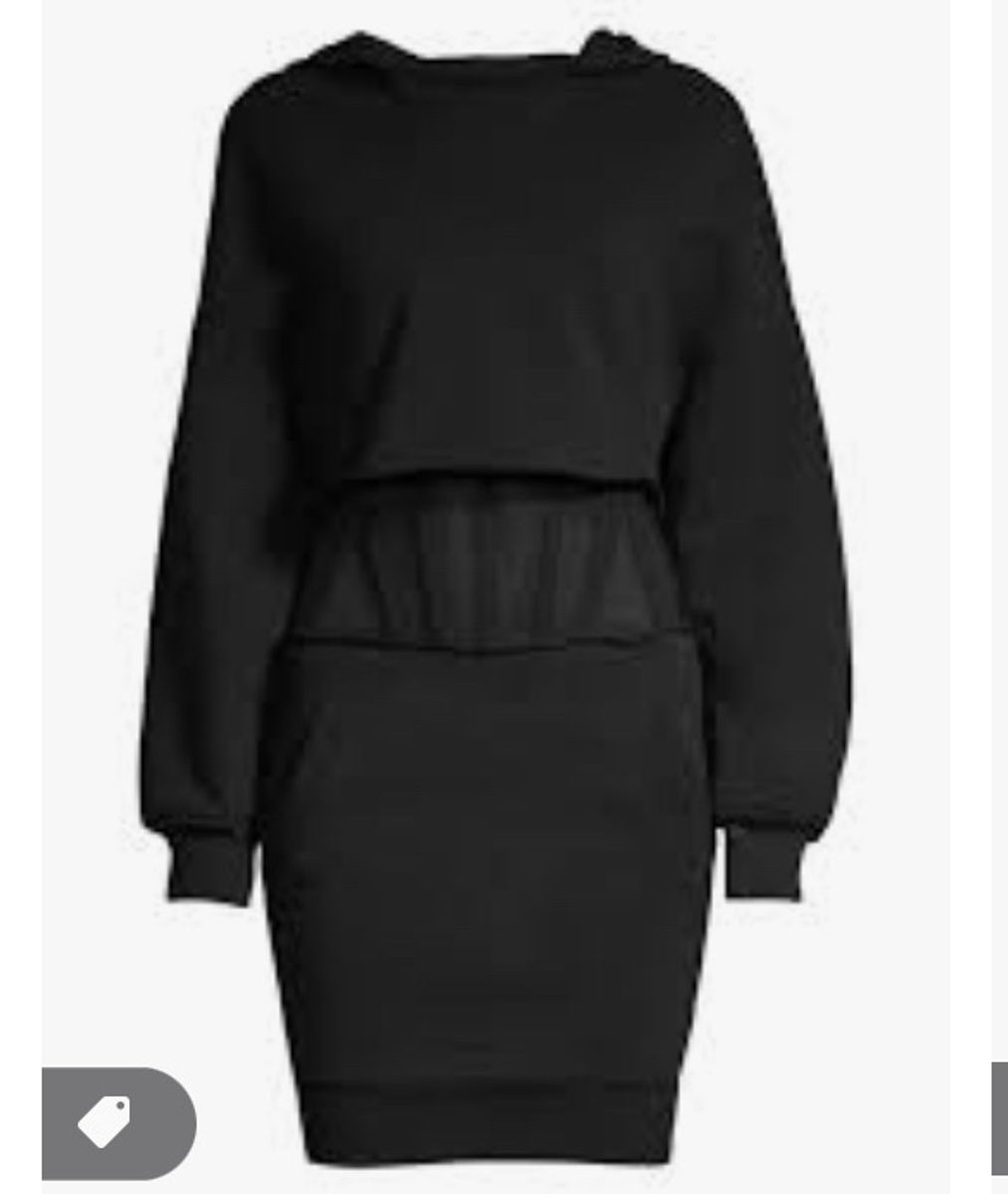Image resolution: width=1008 pixels, height=1194 pixels.
Task: Open the black hooded dress photo
Action: [x=496, y=557]
